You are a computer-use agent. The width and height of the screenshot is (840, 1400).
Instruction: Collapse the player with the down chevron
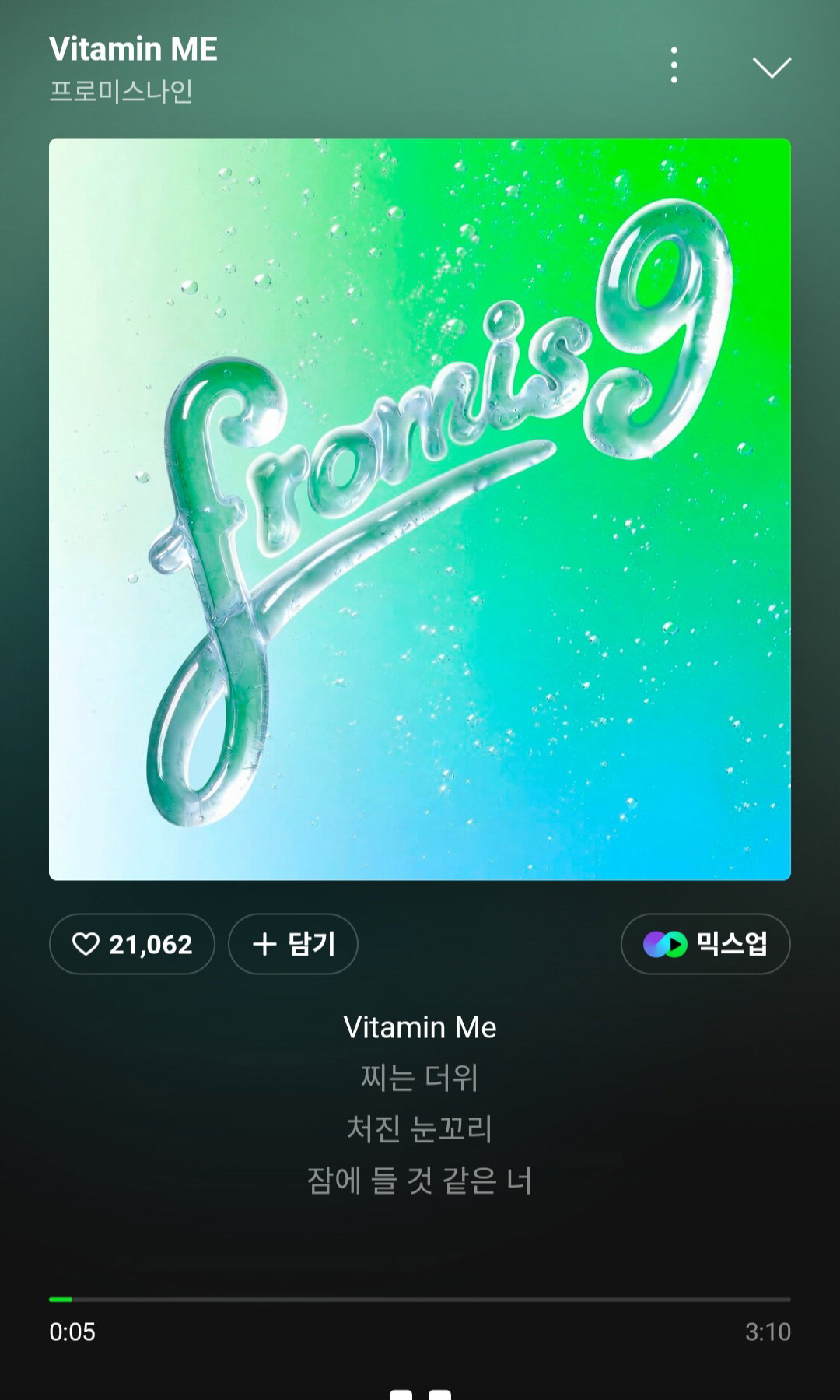[772, 67]
